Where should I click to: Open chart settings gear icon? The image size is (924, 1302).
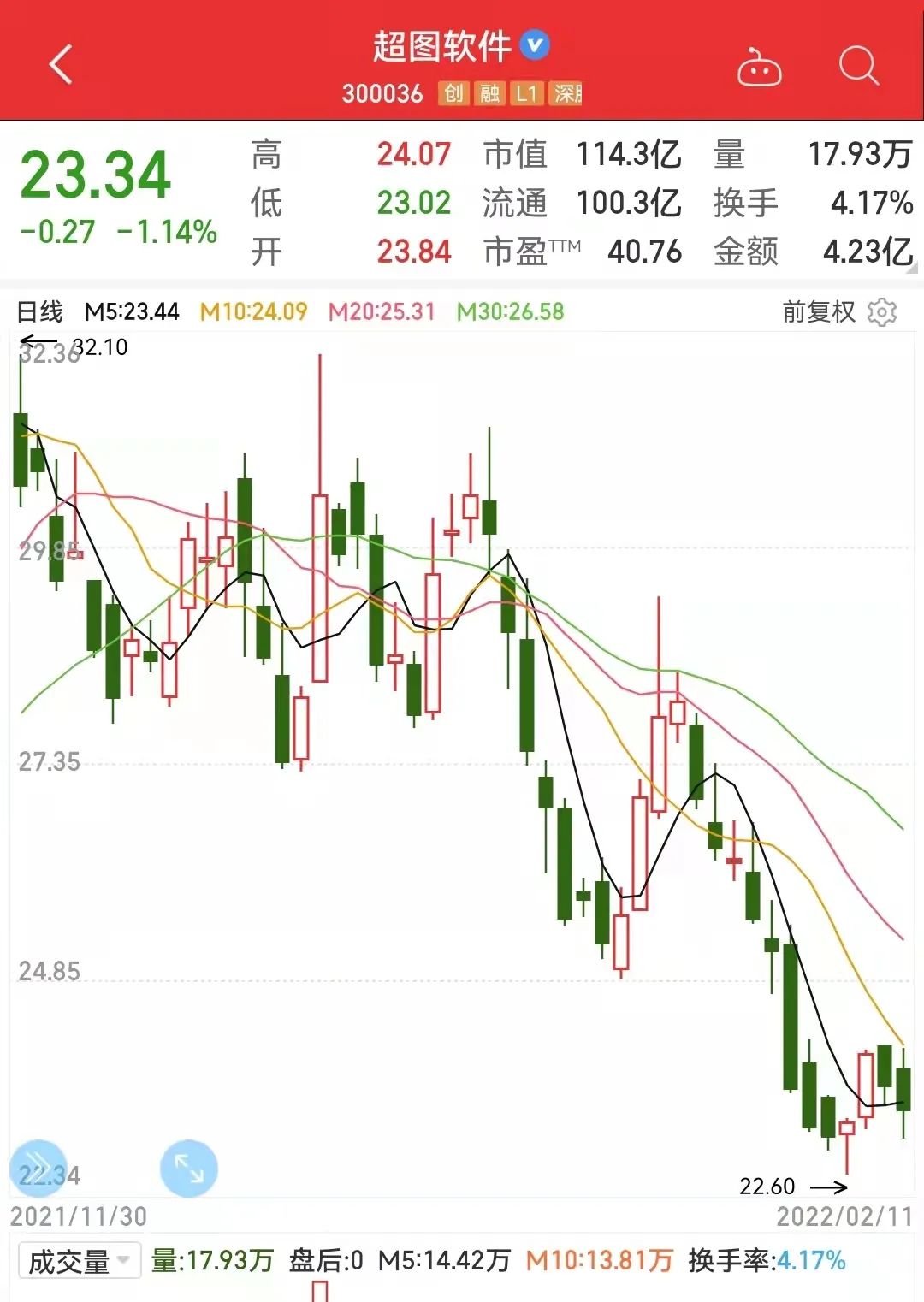tap(881, 312)
